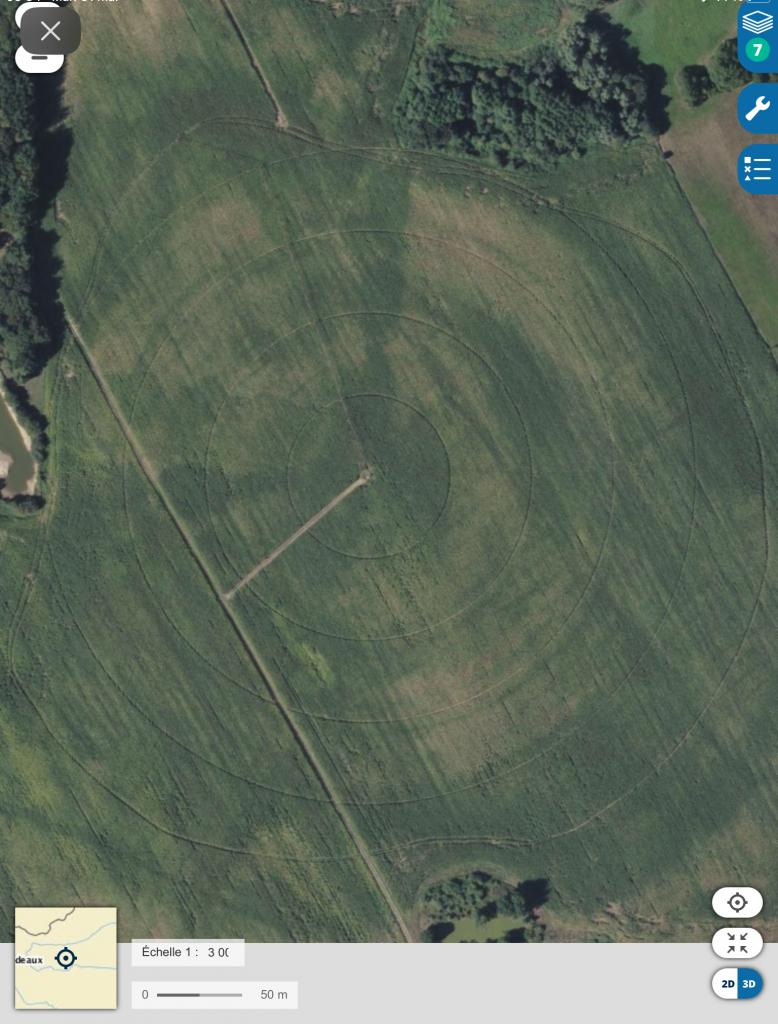Screen dimensions: 778x1024
Task: Edit the map scale value field
Action: click(219, 952)
